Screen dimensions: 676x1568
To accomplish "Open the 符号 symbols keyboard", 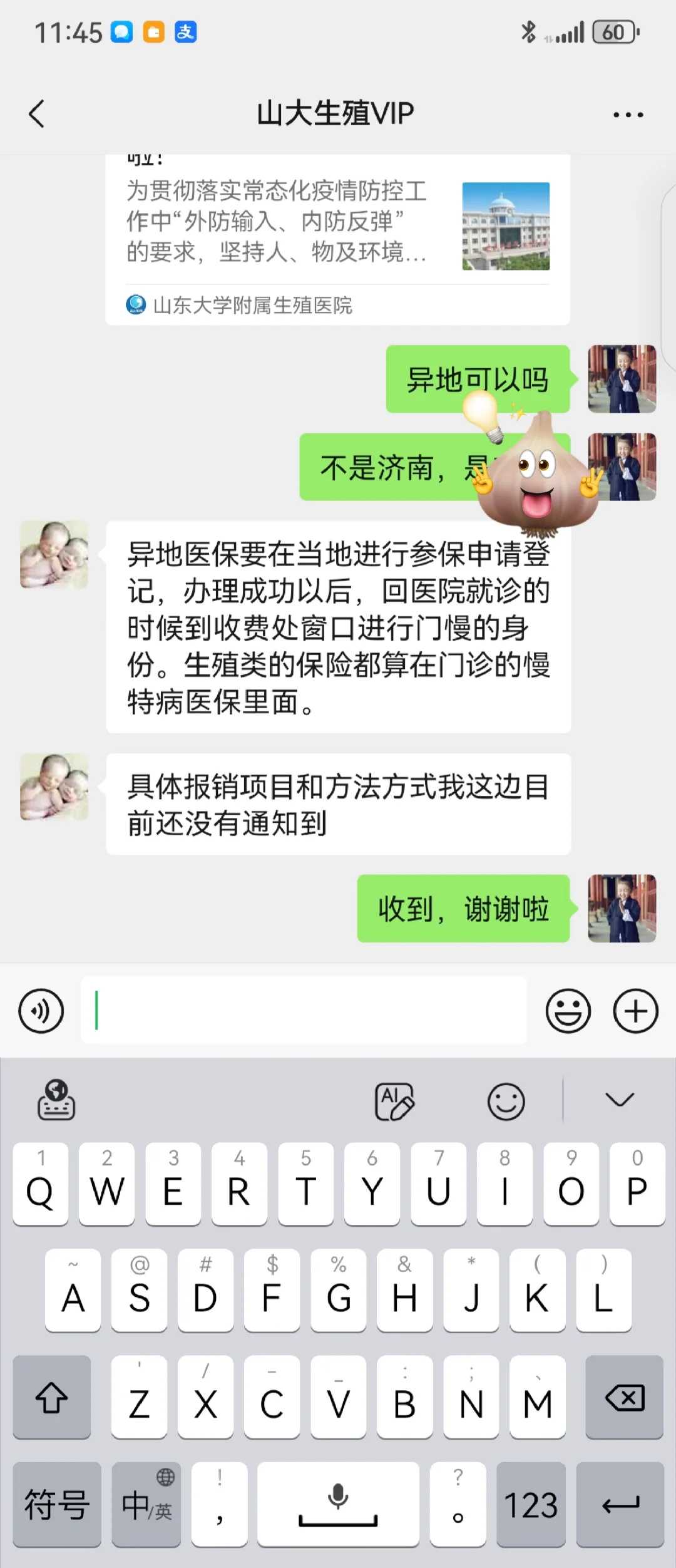I will pyautogui.click(x=56, y=1504).
